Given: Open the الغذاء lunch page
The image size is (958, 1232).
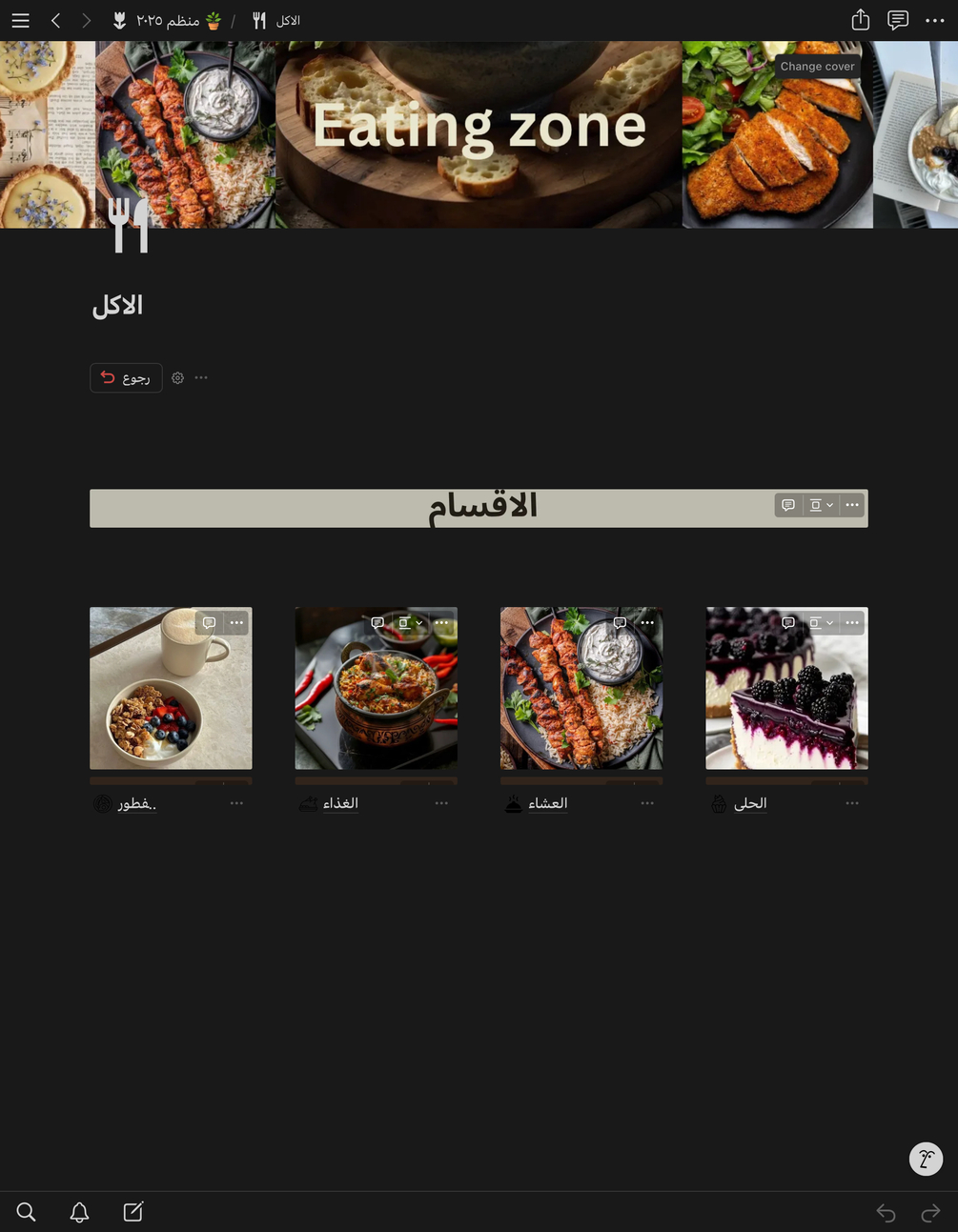Looking at the screenshot, I should coord(340,803).
